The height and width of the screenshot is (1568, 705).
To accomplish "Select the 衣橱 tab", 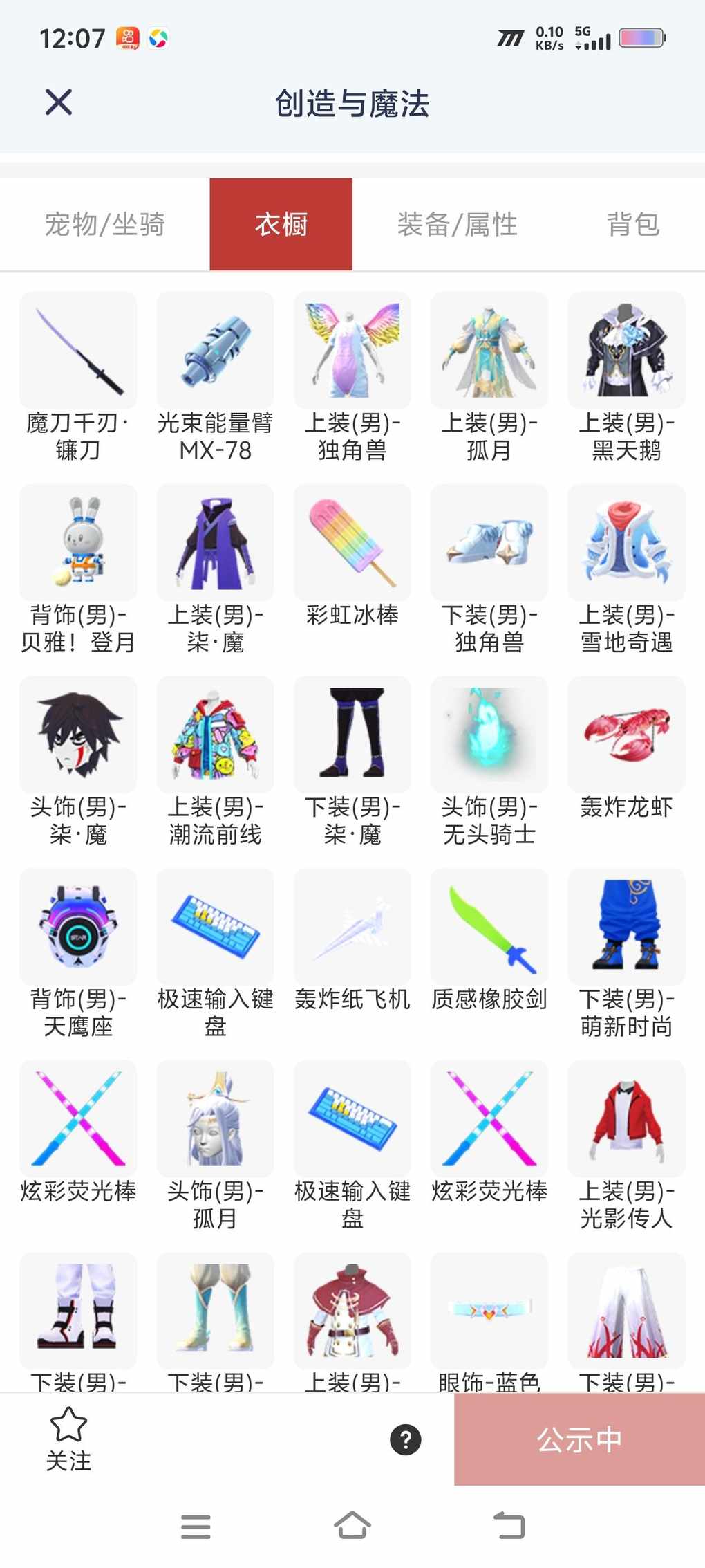I will coord(281,224).
